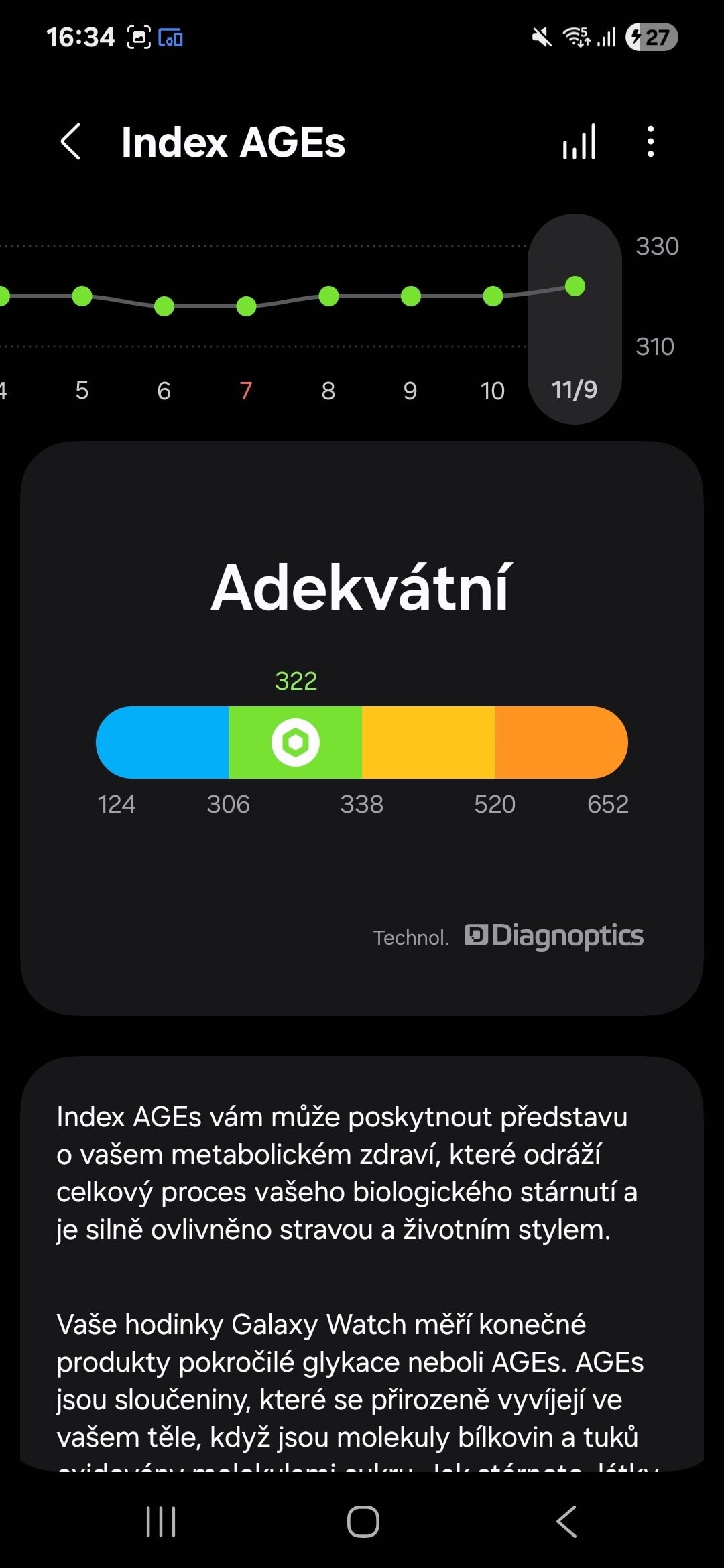This screenshot has height=1568, width=724.
Task: Select day 10 on the chart
Action: (x=493, y=391)
